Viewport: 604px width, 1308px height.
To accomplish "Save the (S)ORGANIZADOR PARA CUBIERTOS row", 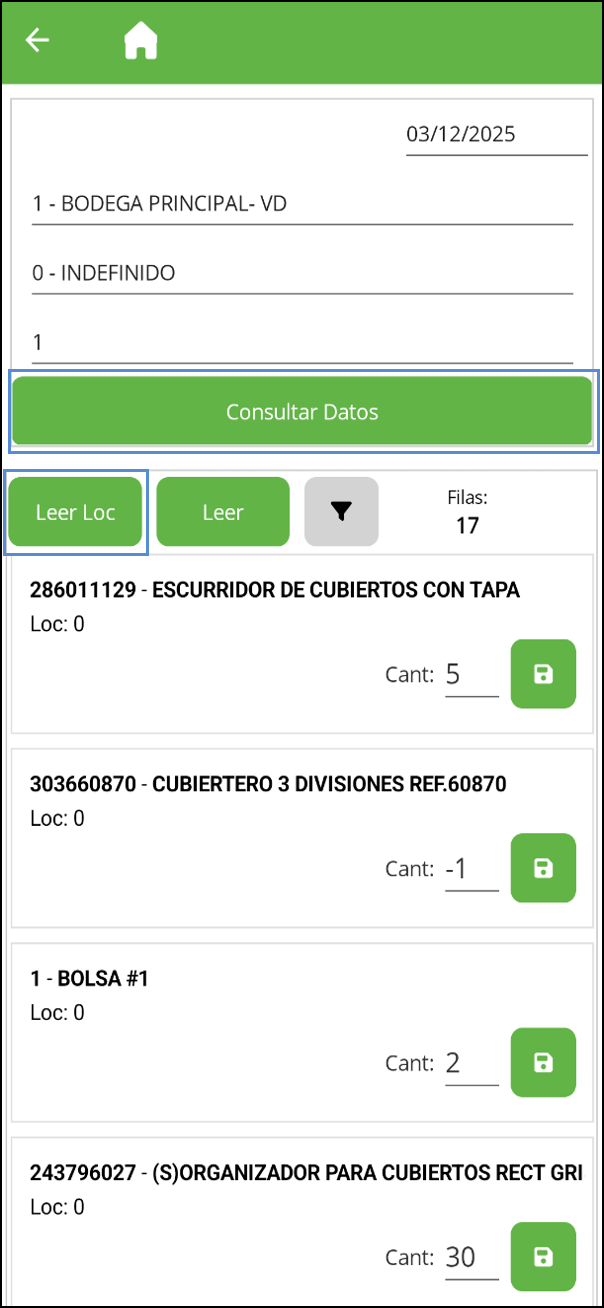I will pyautogui.click(x=543, y=1256).
